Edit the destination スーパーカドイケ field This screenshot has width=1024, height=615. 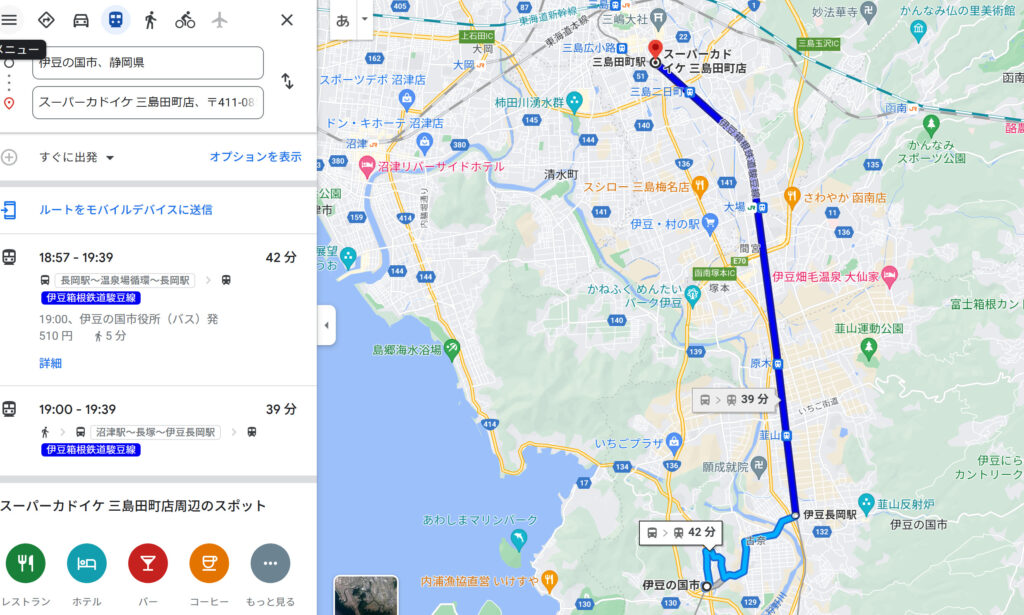pos(148,102)
